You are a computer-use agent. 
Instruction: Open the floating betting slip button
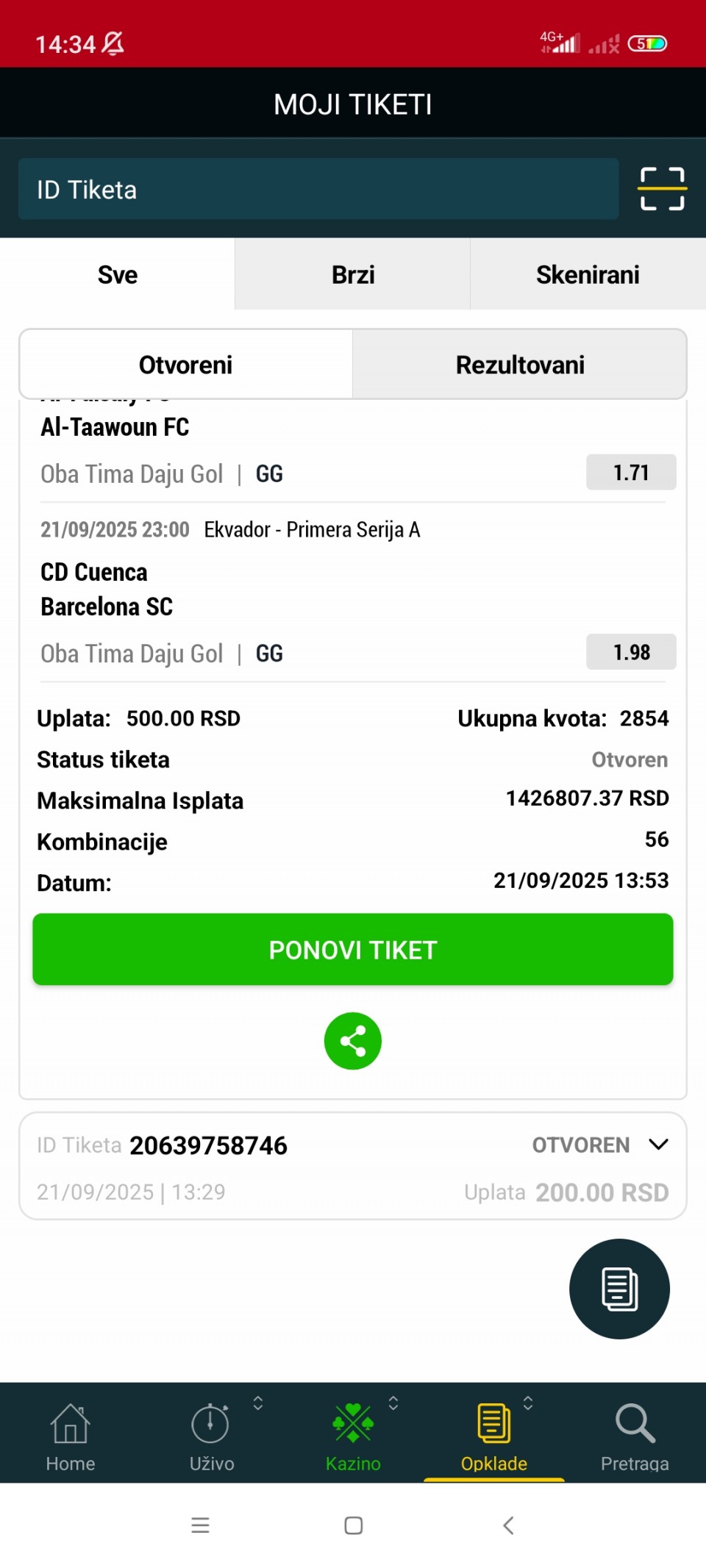619,1289
